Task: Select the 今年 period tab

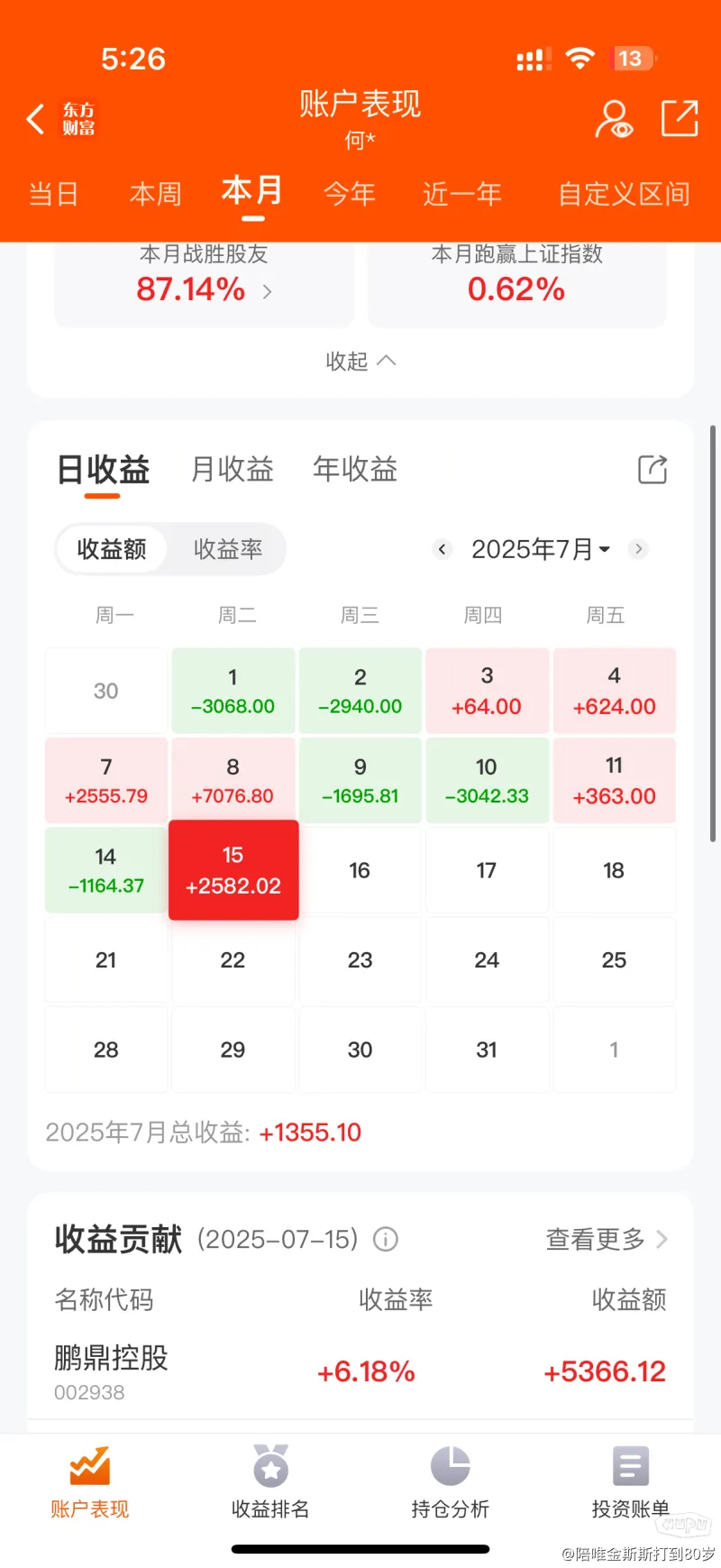Action: [x=349, y=194]
